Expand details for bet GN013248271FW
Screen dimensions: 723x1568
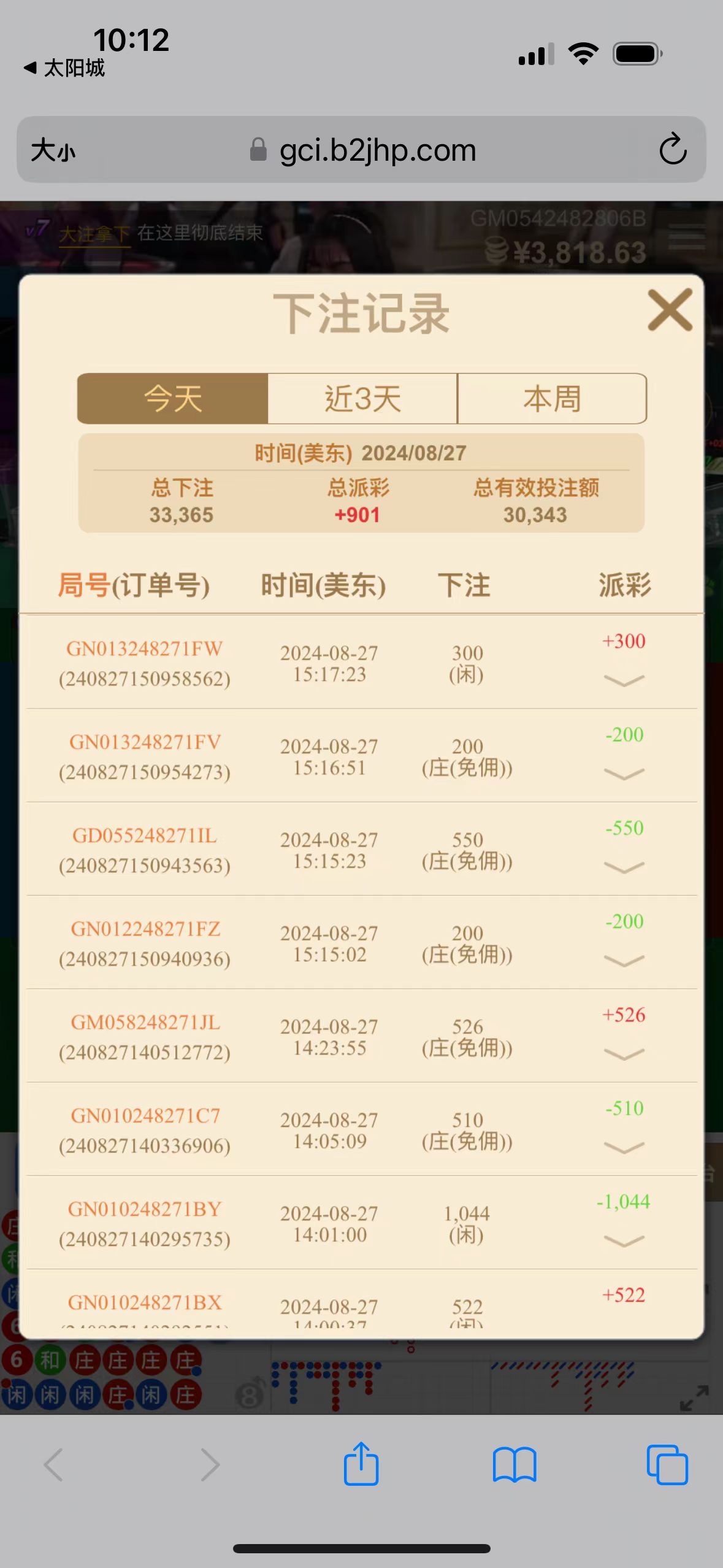[624, 680]
